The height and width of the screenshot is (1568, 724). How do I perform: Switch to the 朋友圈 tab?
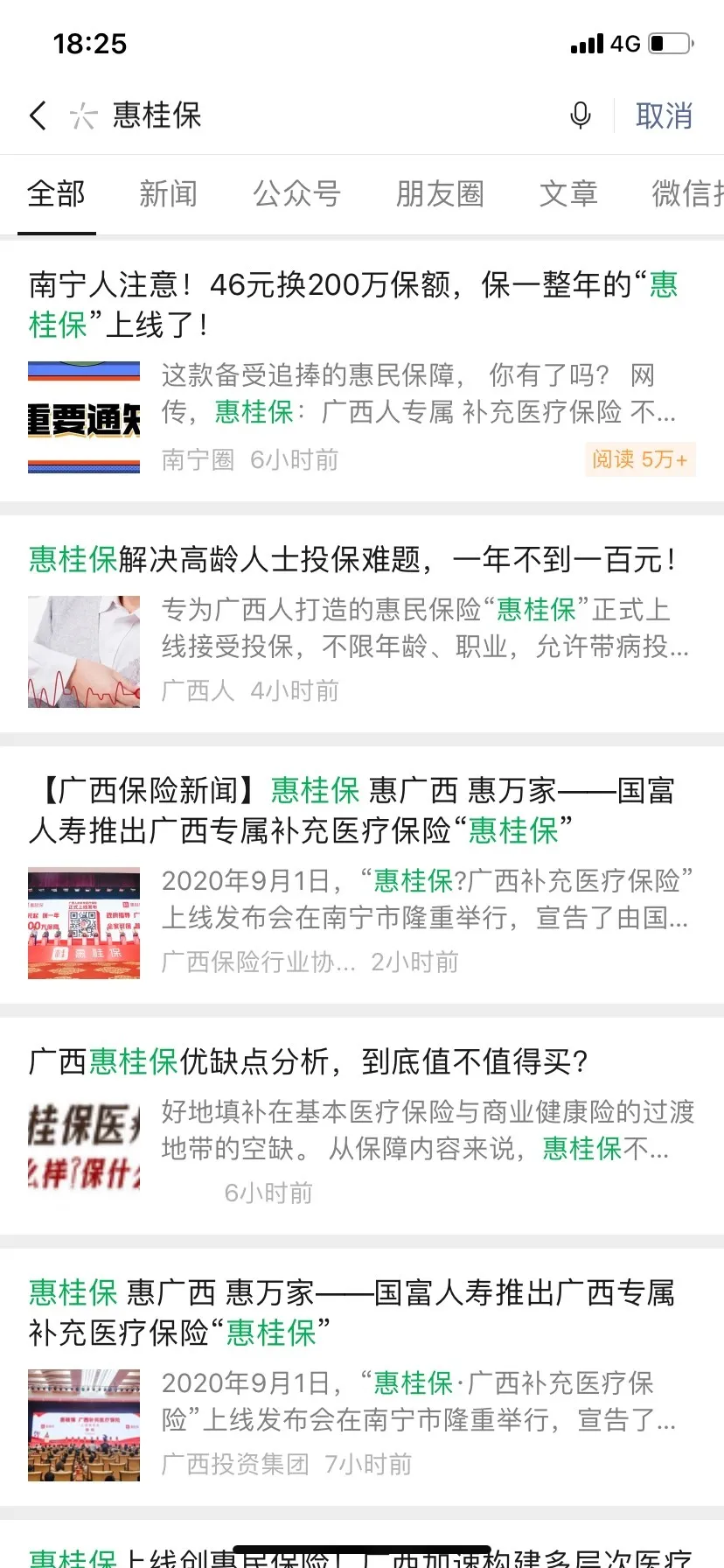(x=440, y=193)
